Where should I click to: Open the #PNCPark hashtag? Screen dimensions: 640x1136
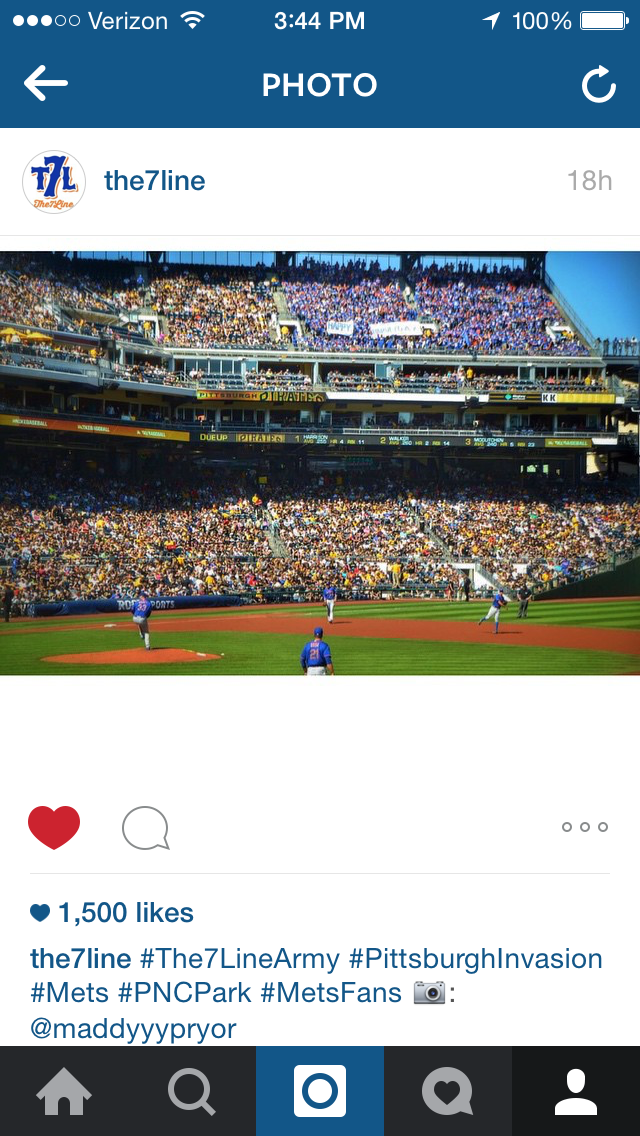185,993
